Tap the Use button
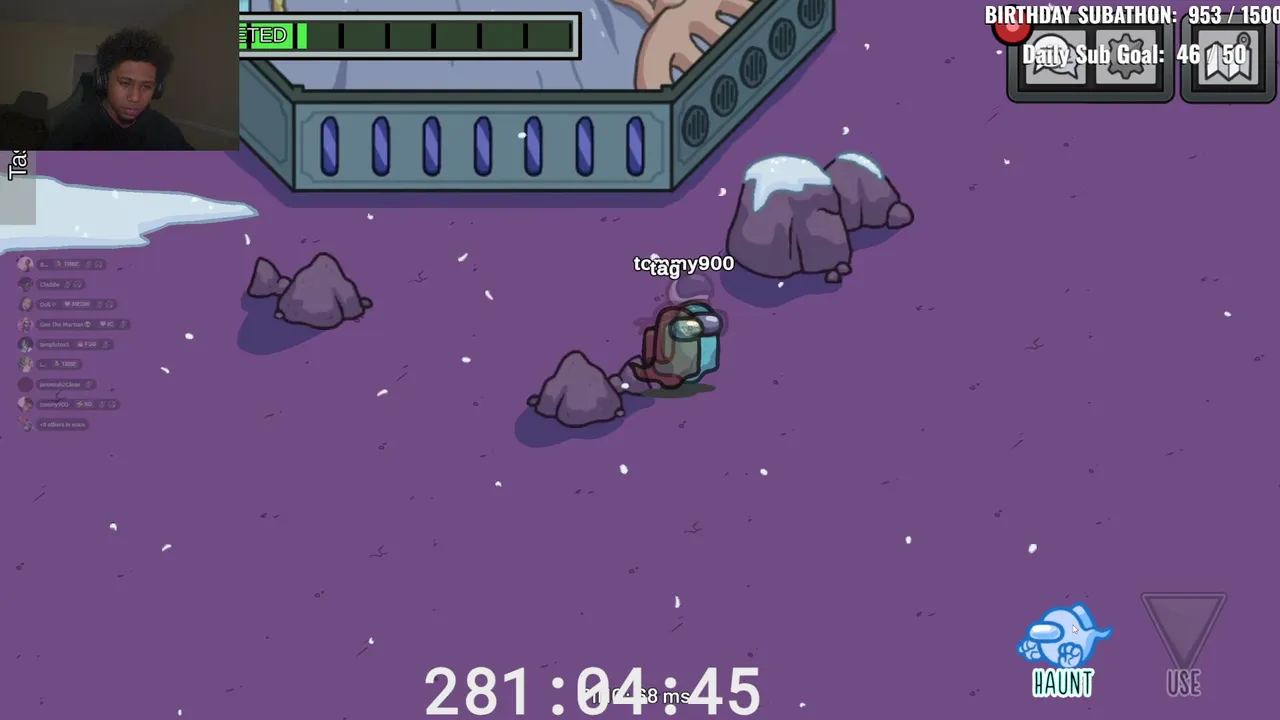Viewport: 1280px width, 720px height. pos(1184,647)
